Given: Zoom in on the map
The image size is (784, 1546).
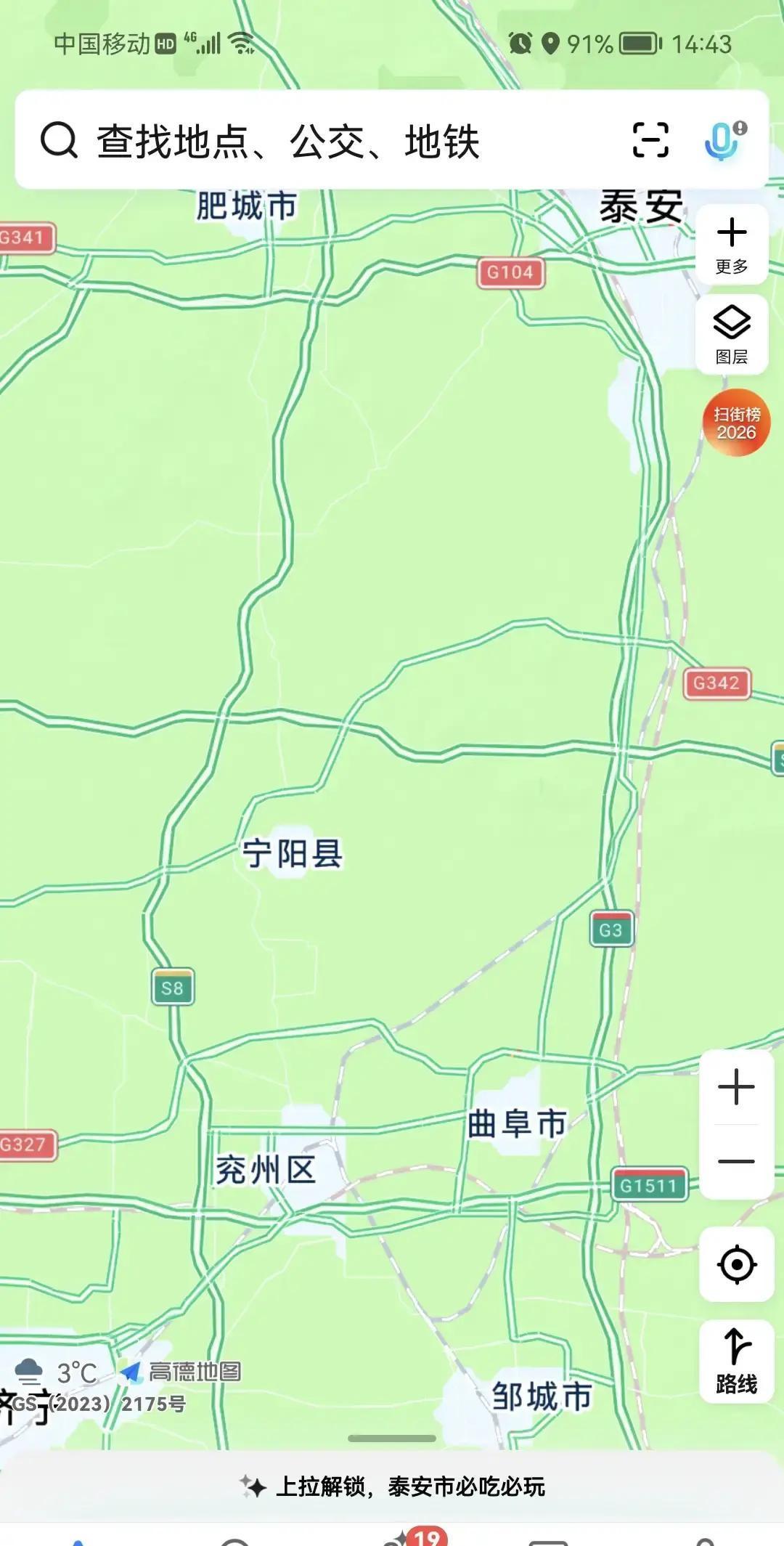Looking at the screenshot, I should [736, 1087].
